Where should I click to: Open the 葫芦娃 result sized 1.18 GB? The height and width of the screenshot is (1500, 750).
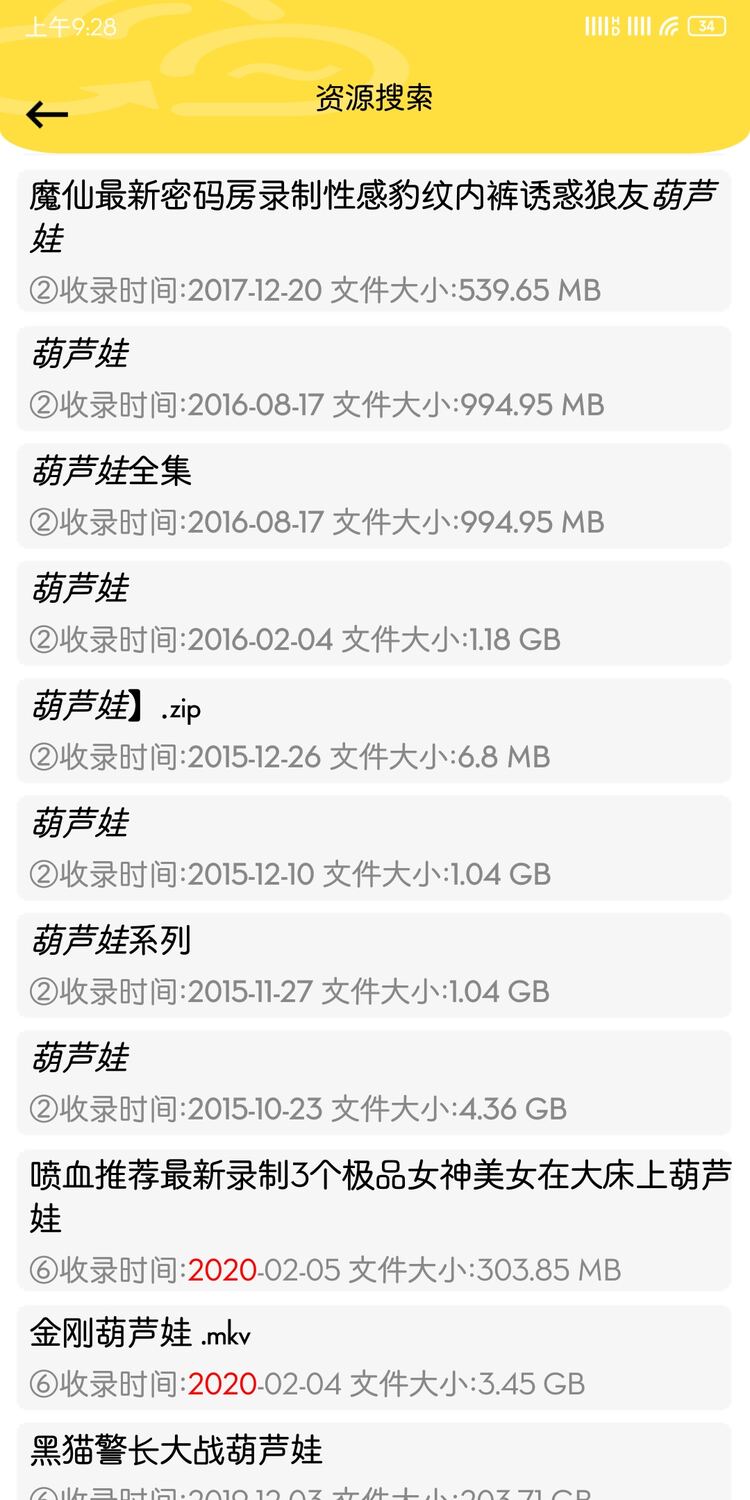click(374, 612)
